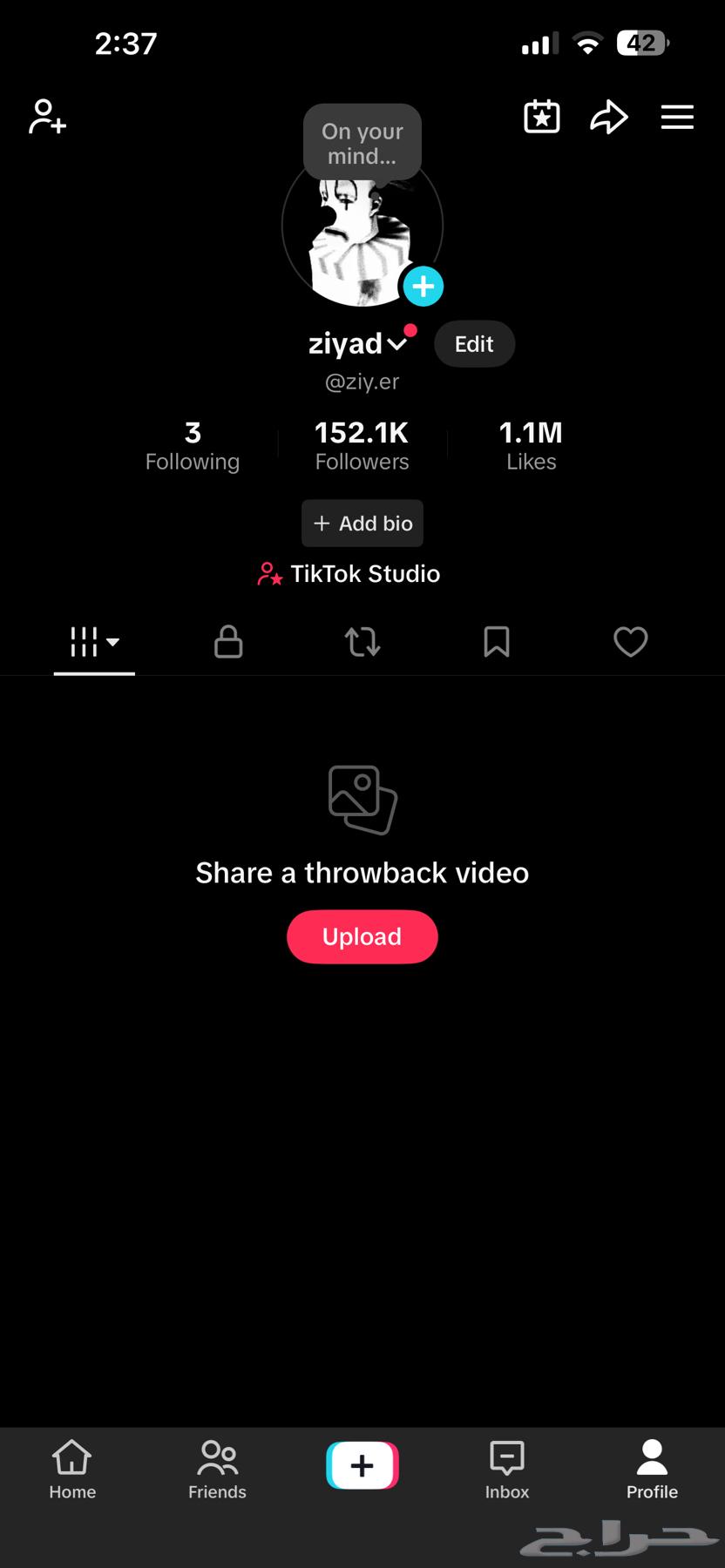Edit the profile
This screenshot has height=1568, width=725.
pyautogui.click(x=474, y=344)
